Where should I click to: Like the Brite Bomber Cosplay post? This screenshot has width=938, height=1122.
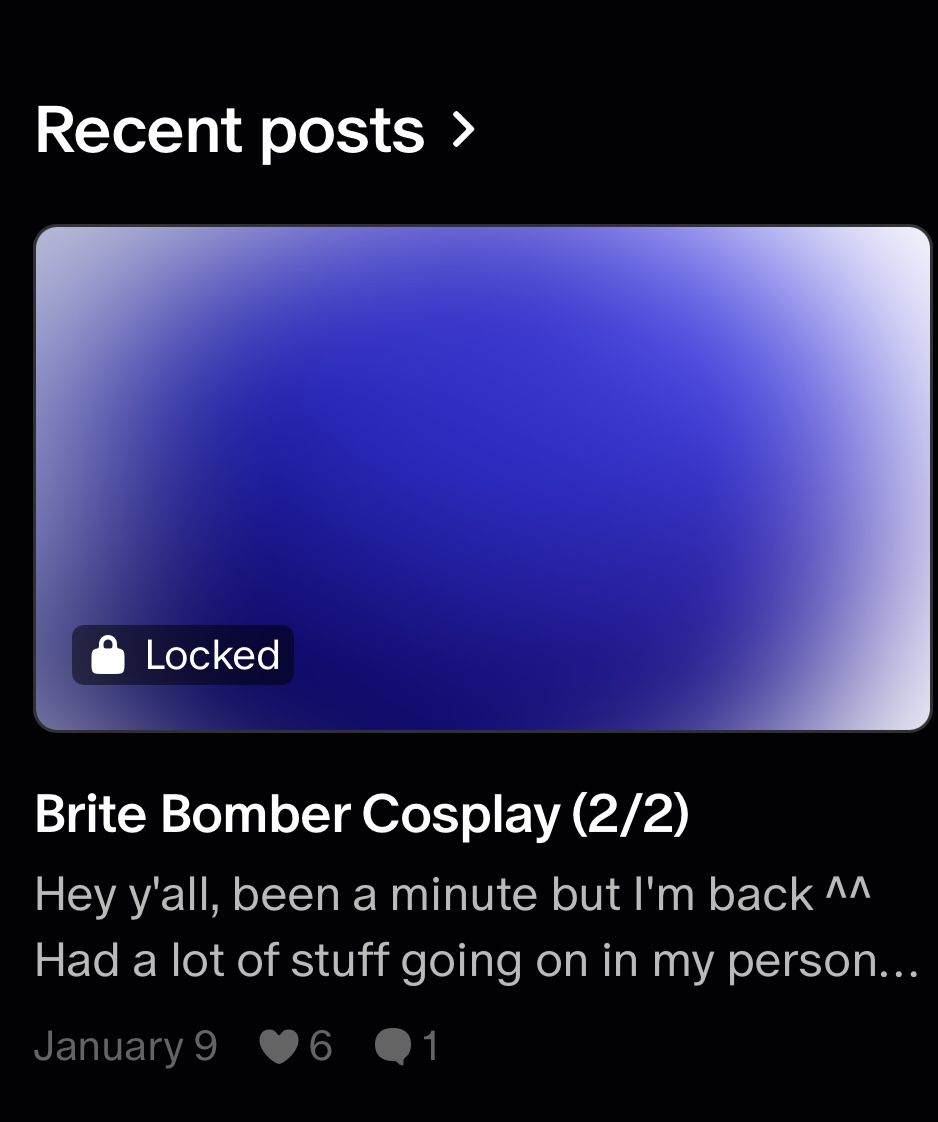(x=279, y=1047)
